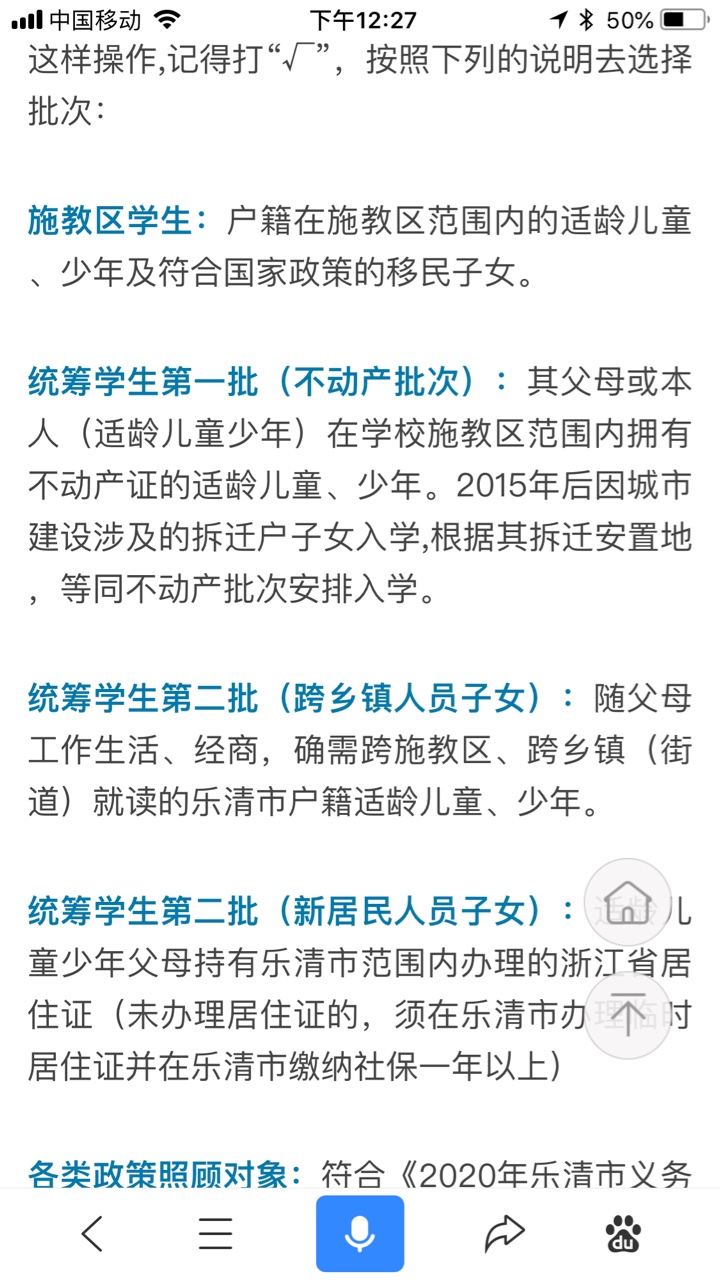Screen dimensions: 720x1280
Task: Open the browser menu
Action: click(215, 1234)
